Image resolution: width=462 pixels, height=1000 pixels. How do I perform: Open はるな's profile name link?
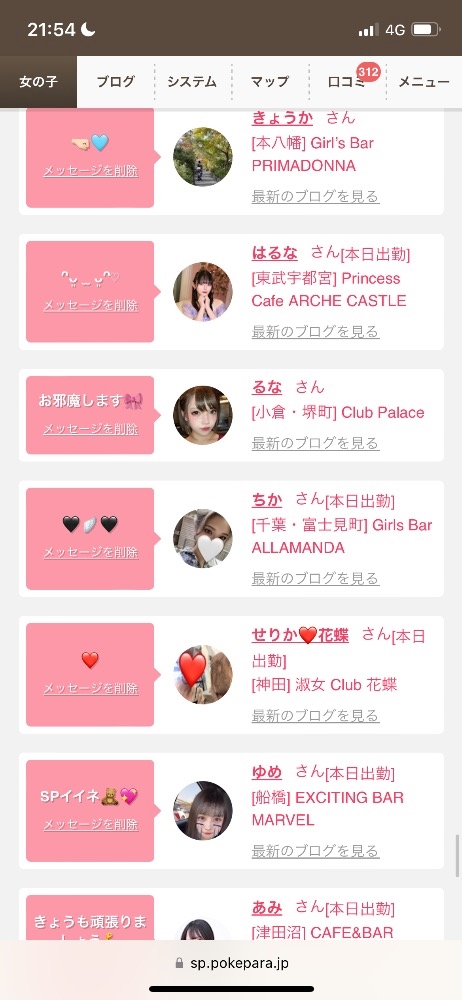274,253
